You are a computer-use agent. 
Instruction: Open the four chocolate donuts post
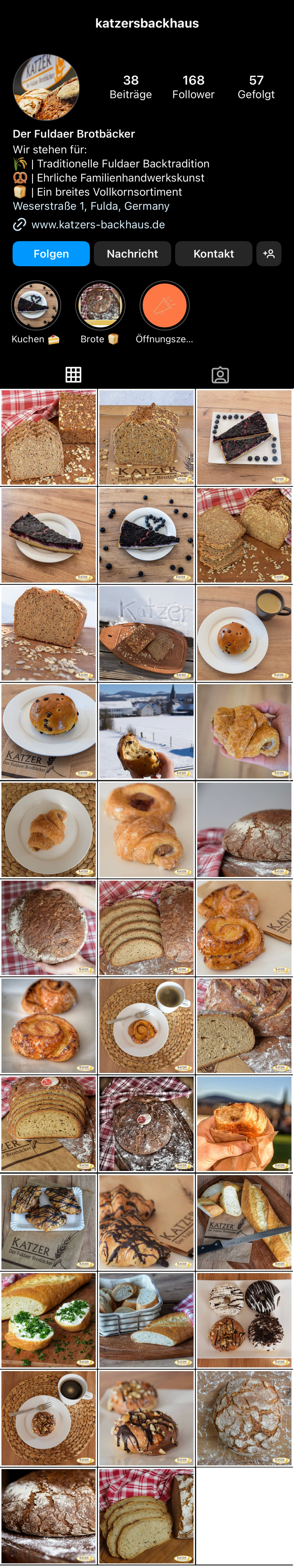point(244,1320)
